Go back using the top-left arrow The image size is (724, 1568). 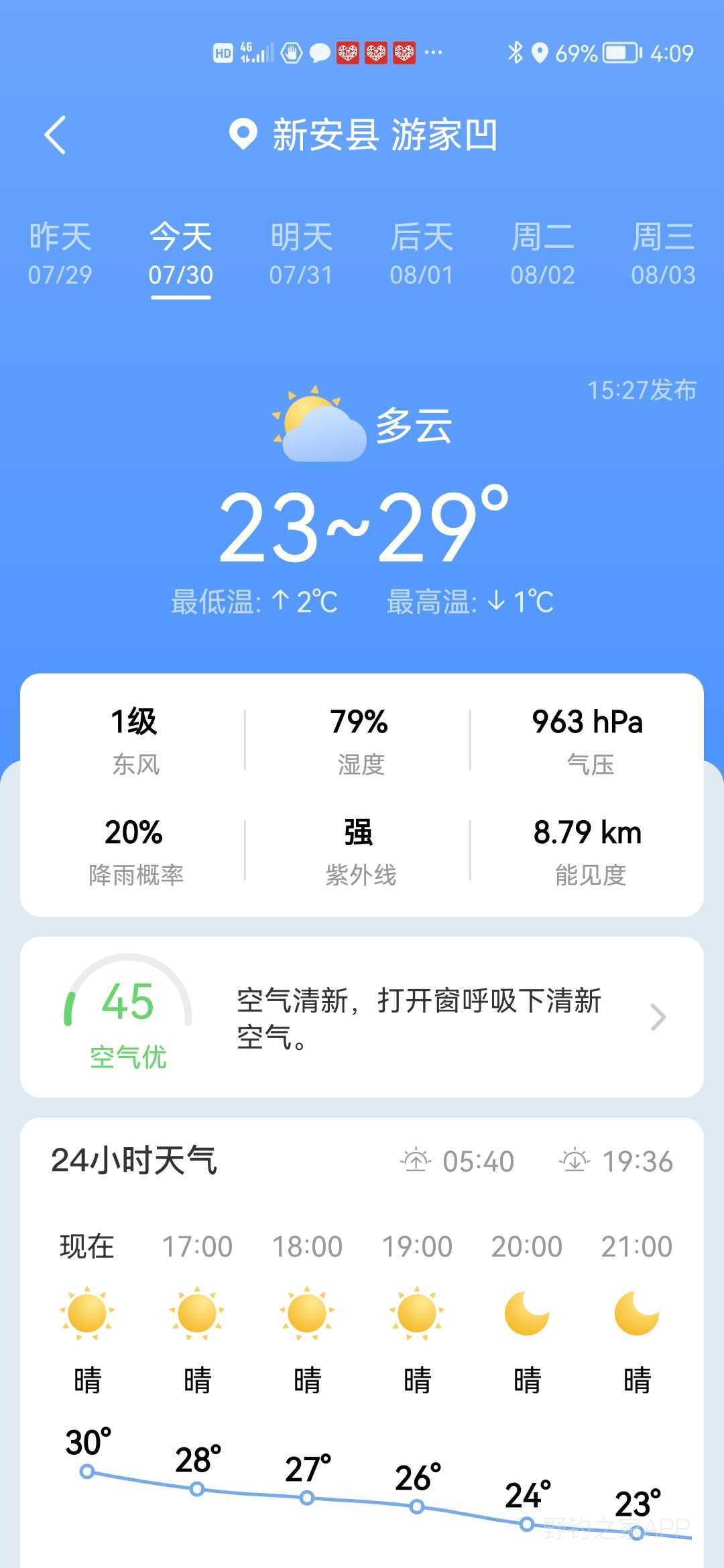pos(56,135)
